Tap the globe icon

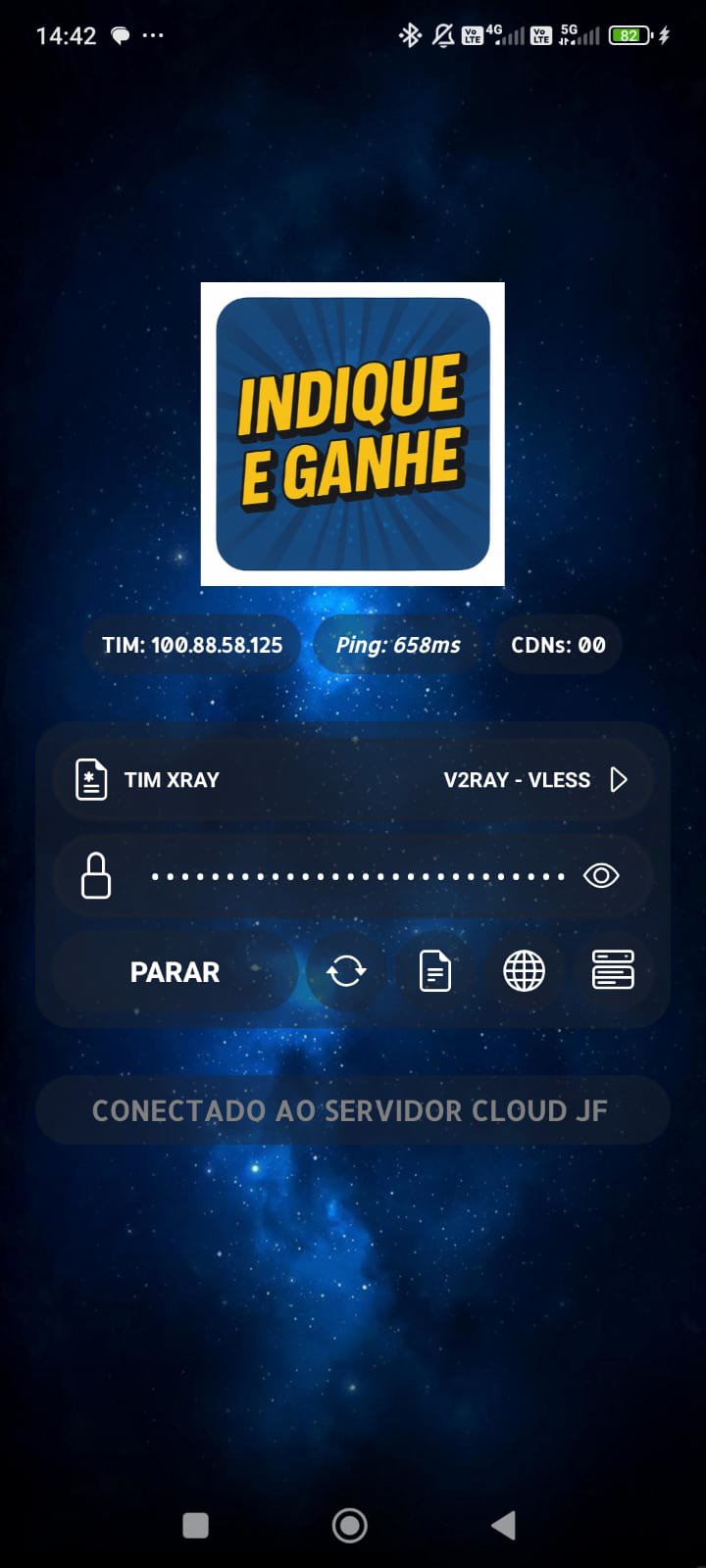(524, 972)
